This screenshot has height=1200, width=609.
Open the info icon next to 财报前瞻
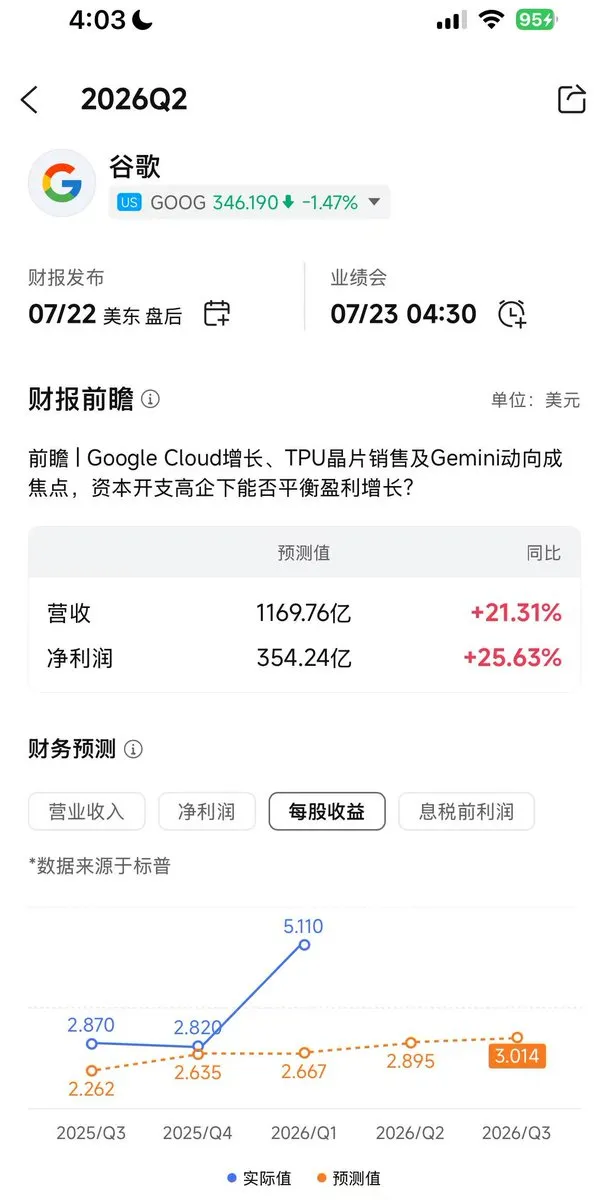(x=150, y=400)
